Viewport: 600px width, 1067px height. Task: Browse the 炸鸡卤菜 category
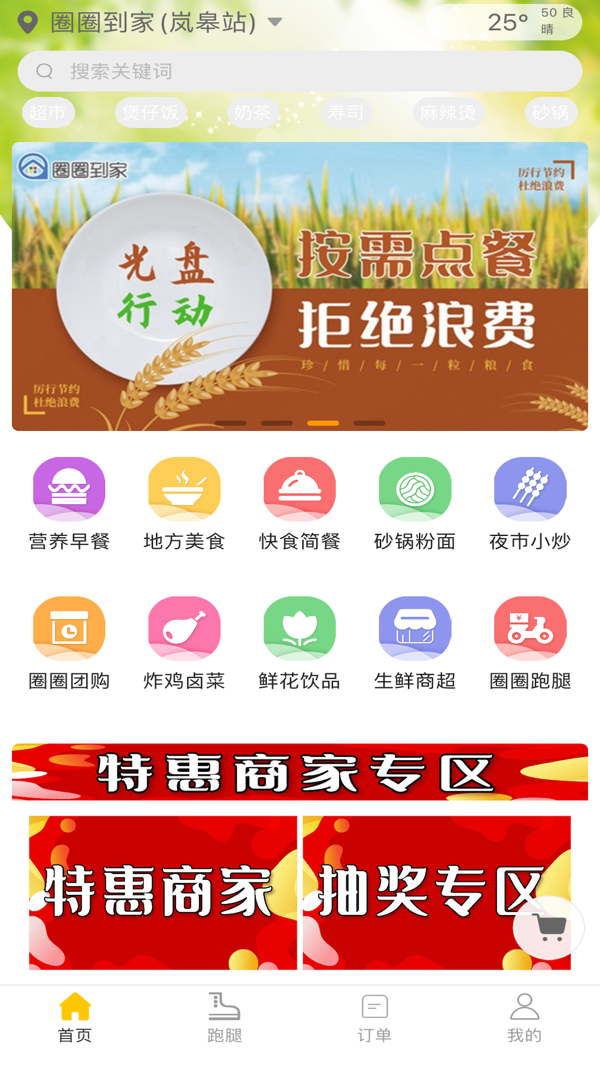[184, 643]
